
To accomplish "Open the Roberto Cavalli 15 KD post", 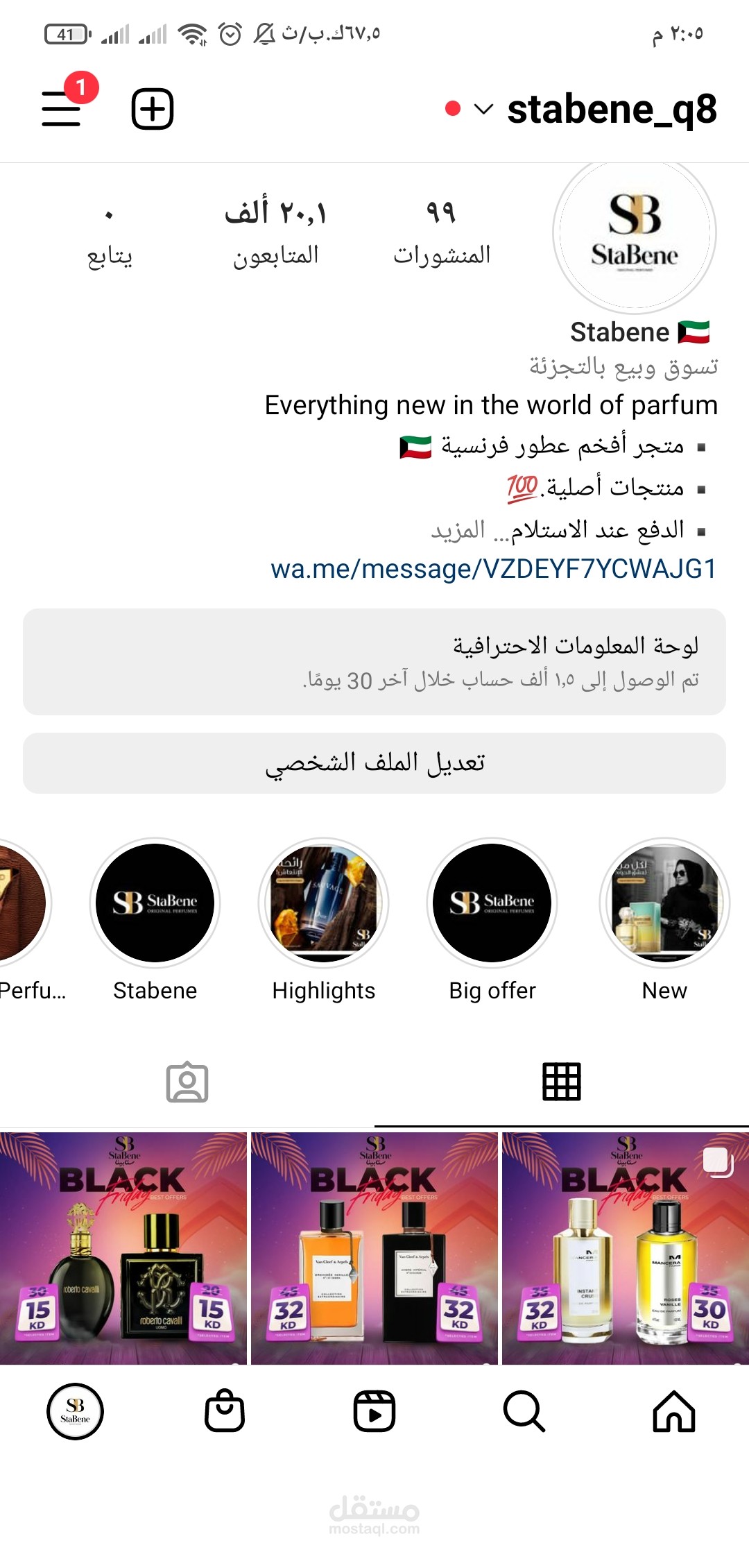I will tap(123, 1247).
